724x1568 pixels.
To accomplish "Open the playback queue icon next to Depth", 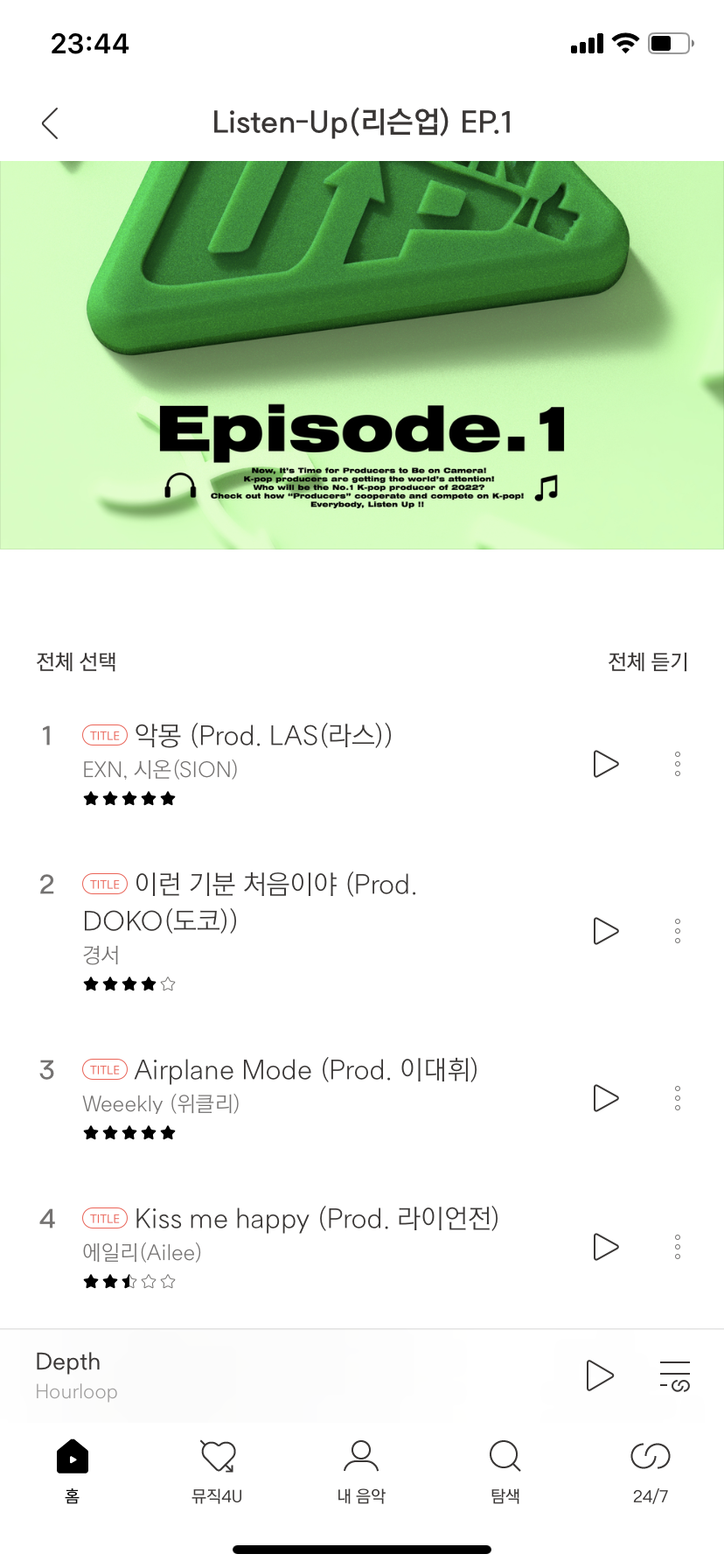I will pos(673,1375).
